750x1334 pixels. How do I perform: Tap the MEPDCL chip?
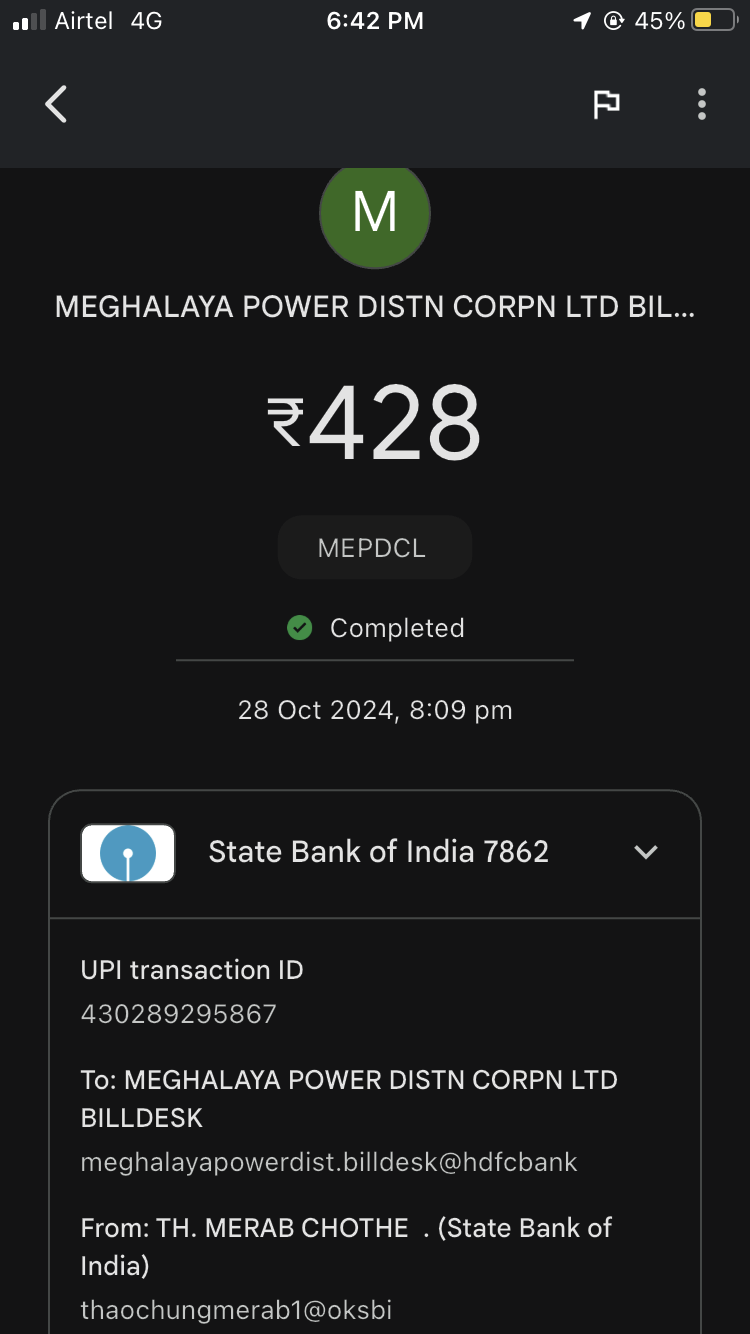375,548
